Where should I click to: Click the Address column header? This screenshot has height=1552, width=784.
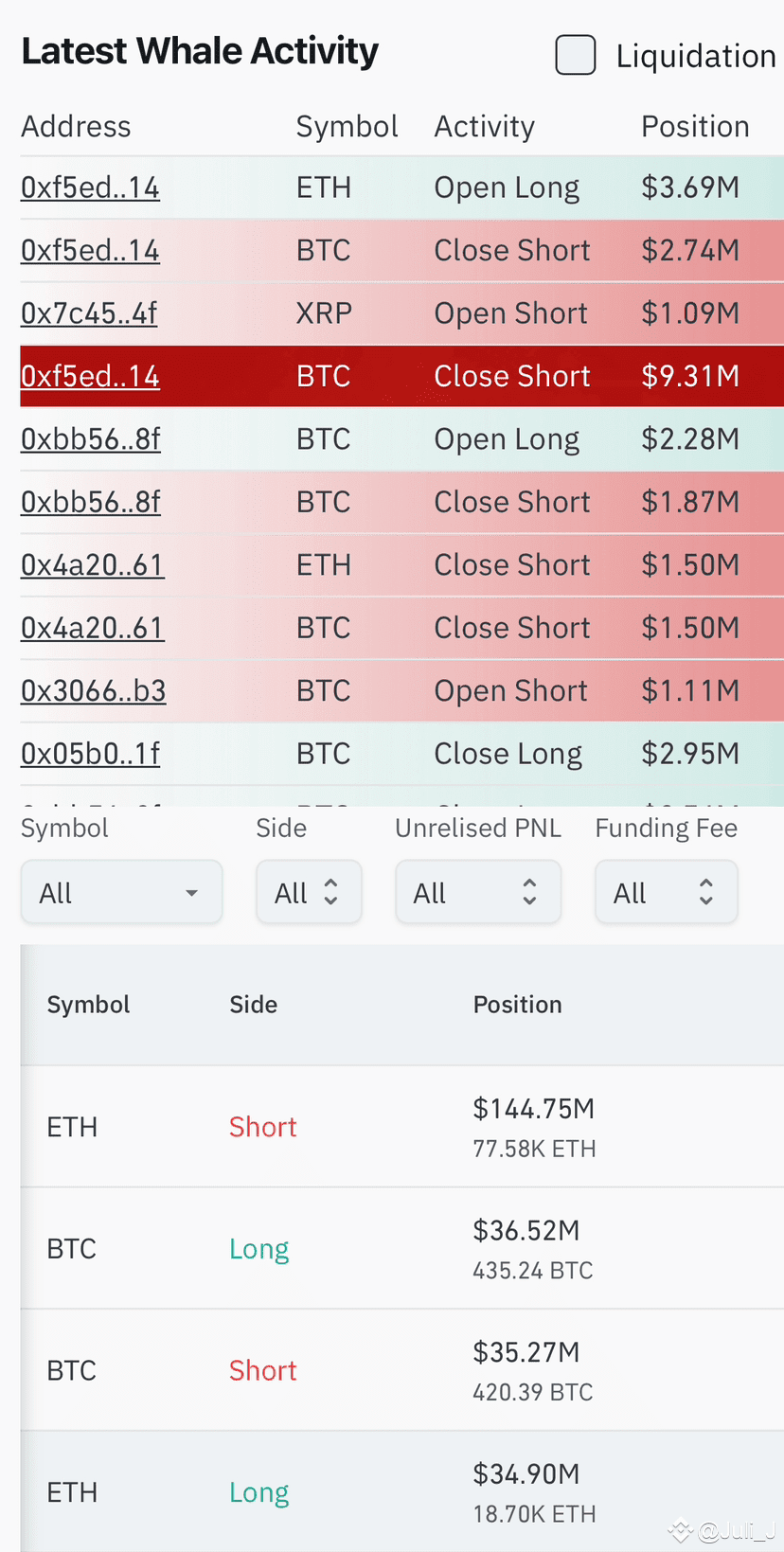(x=76, y=126)
